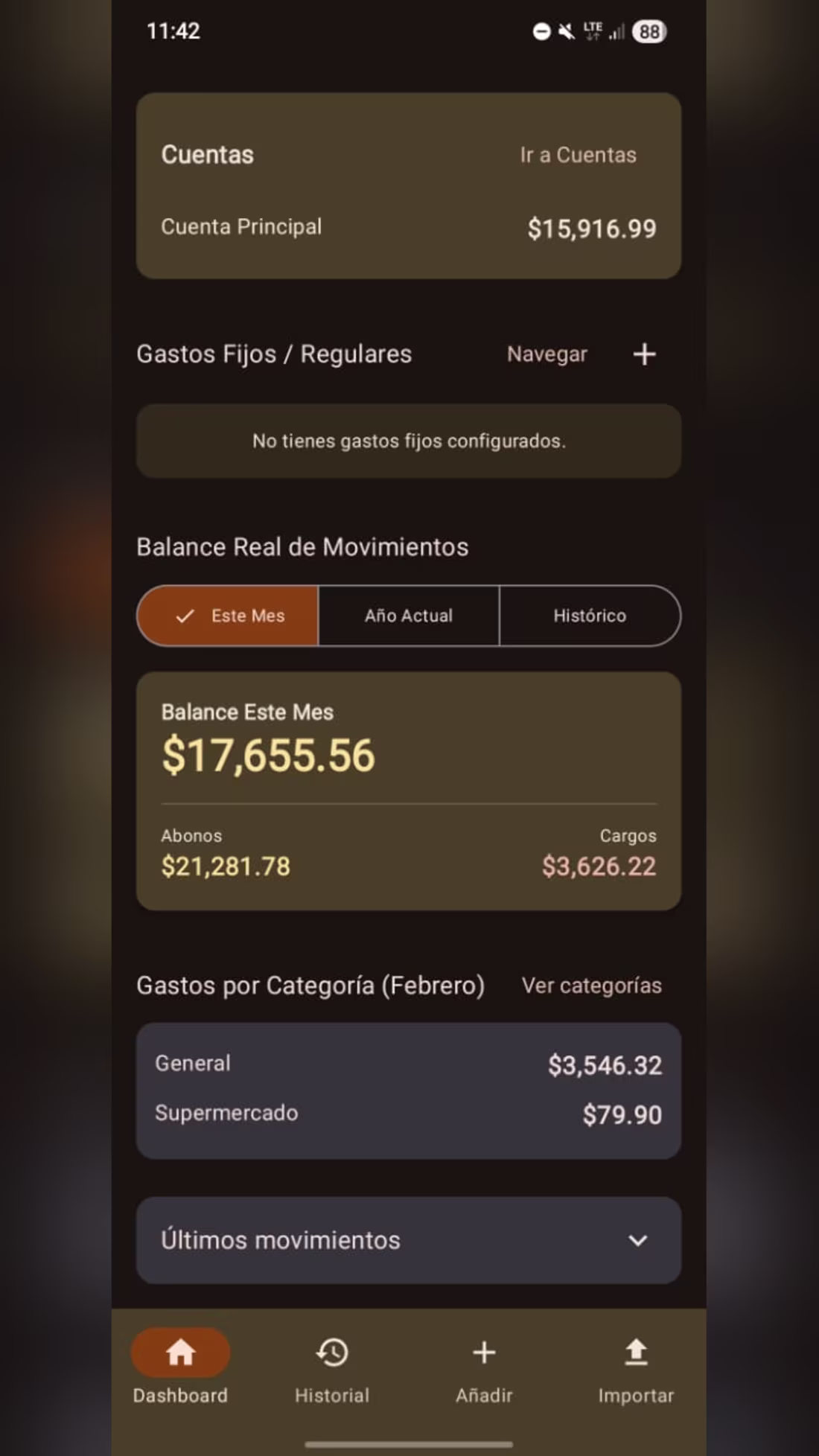
Task: Switch to Histórico balance view
Action: pyautogui.click(x=589, y=616)
